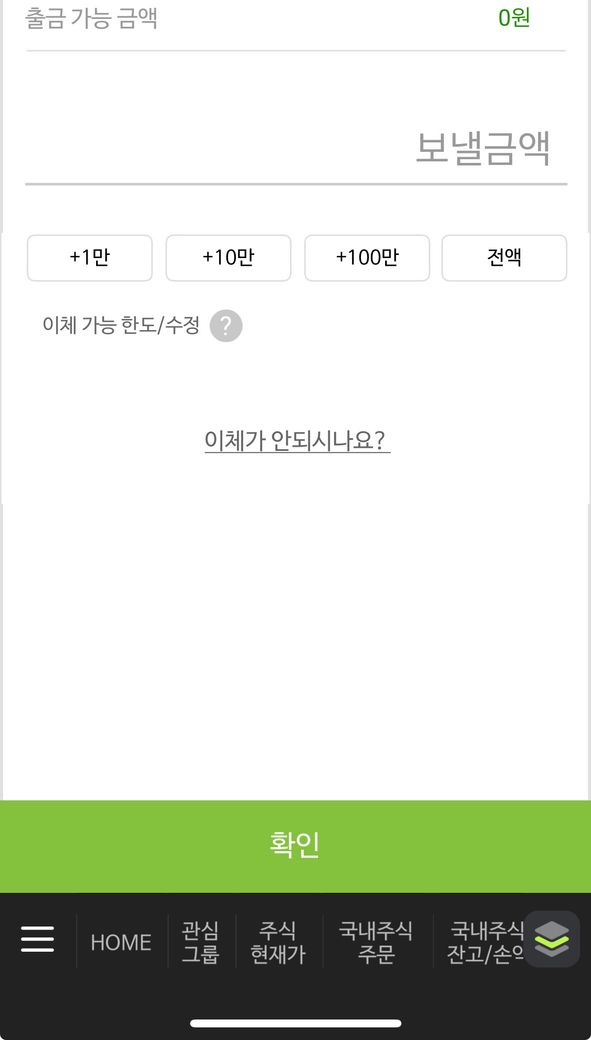Open the 이체가 안되시나요? link
591x1040 pixels.
click(x=297, y=440)
